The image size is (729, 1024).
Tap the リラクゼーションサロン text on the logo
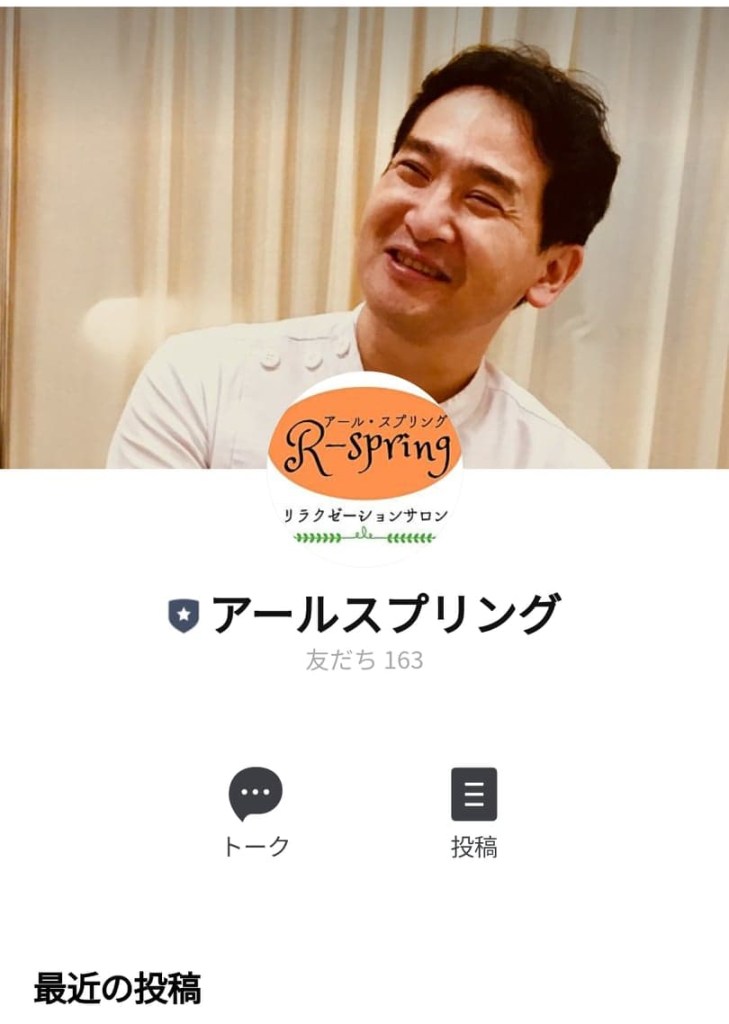[364, 512]
